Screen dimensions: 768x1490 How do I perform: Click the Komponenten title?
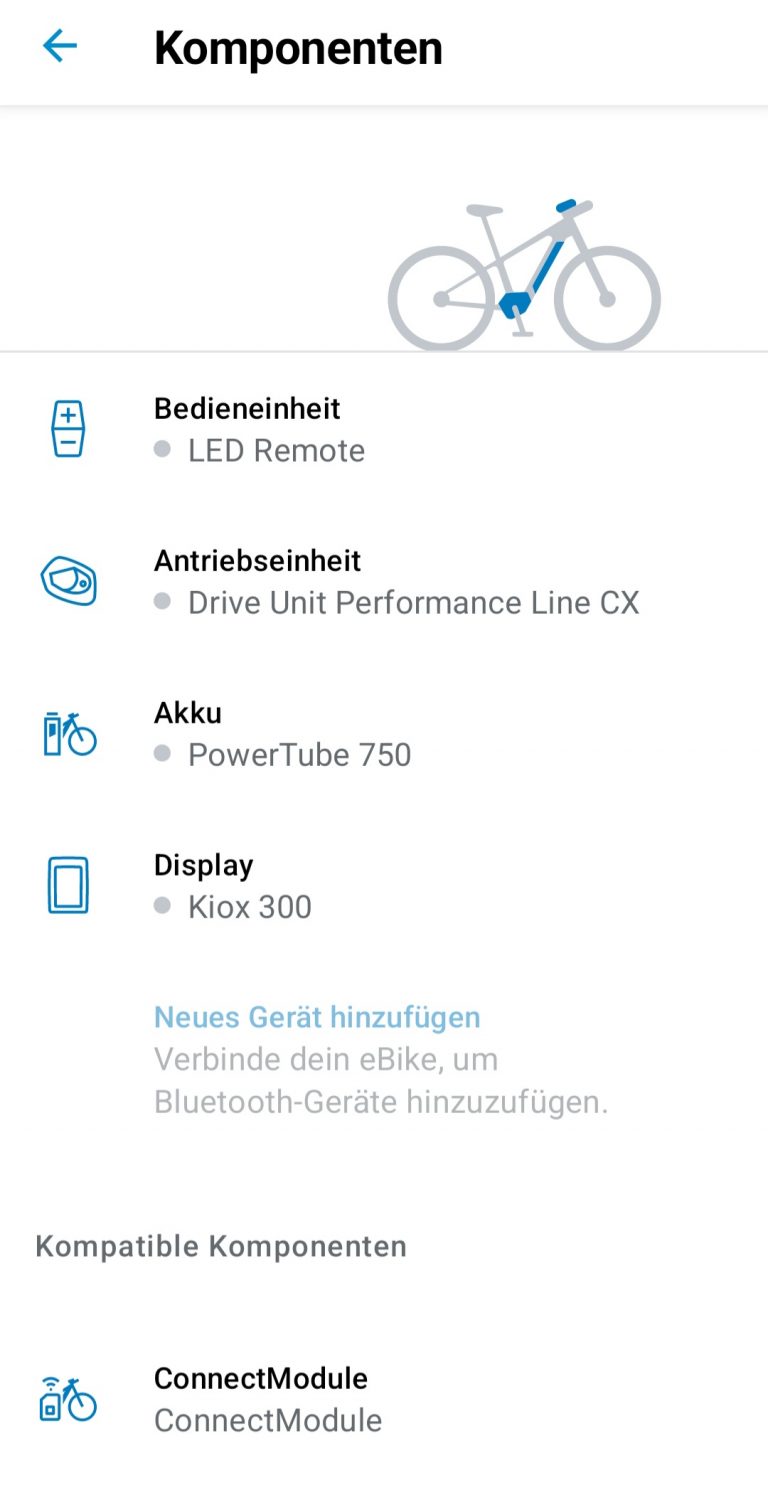(298, 47)
